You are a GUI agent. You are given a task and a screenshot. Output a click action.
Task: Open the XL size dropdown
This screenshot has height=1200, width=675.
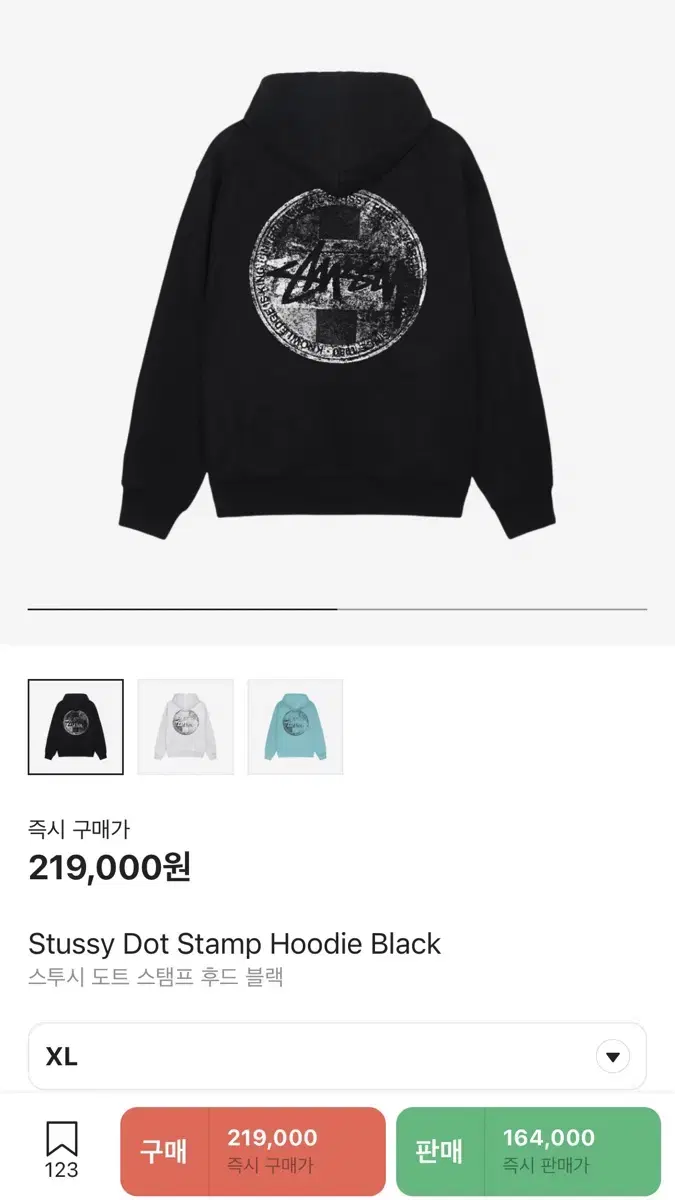337,1056
